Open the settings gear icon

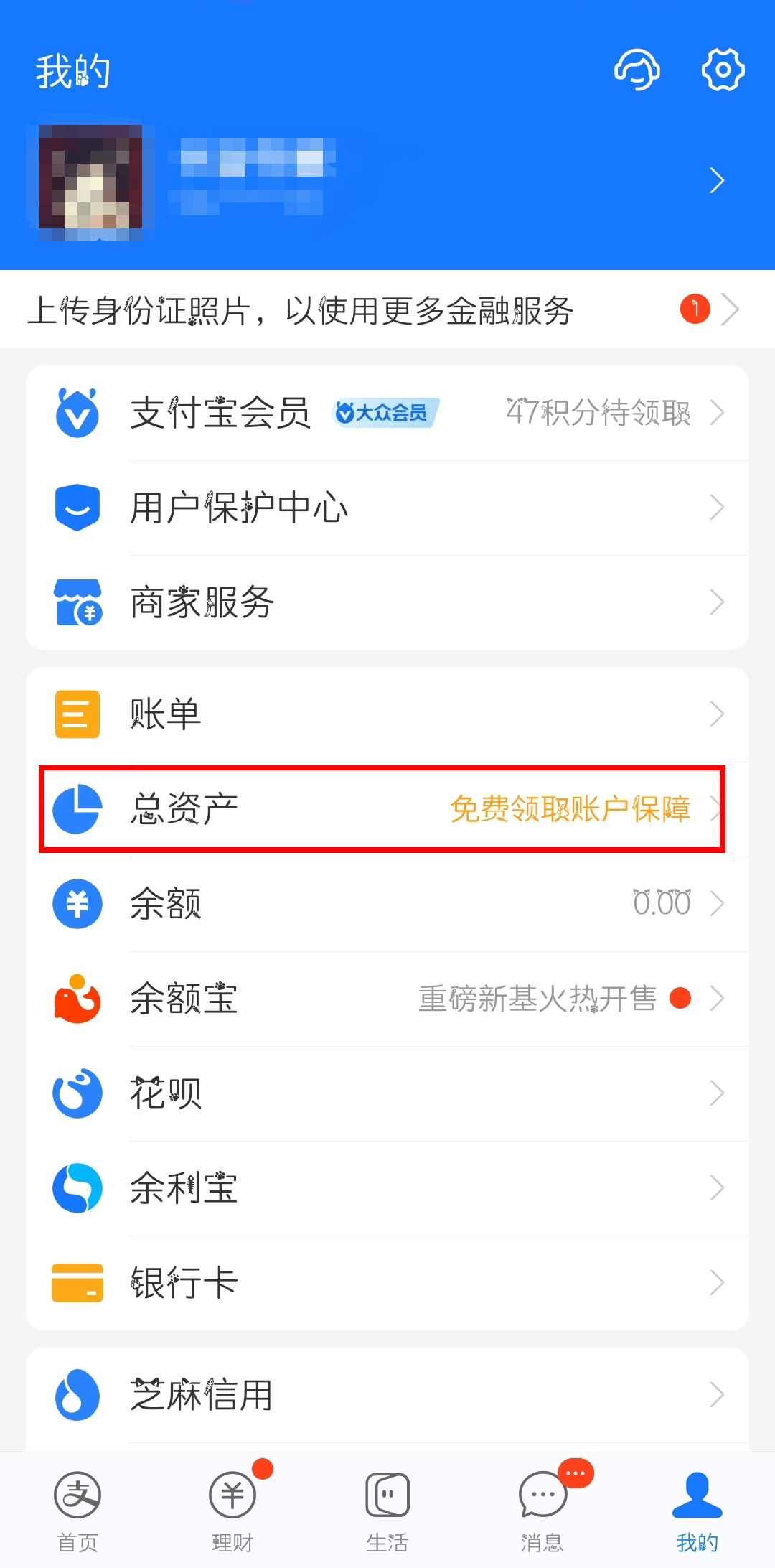pos(722,70)
